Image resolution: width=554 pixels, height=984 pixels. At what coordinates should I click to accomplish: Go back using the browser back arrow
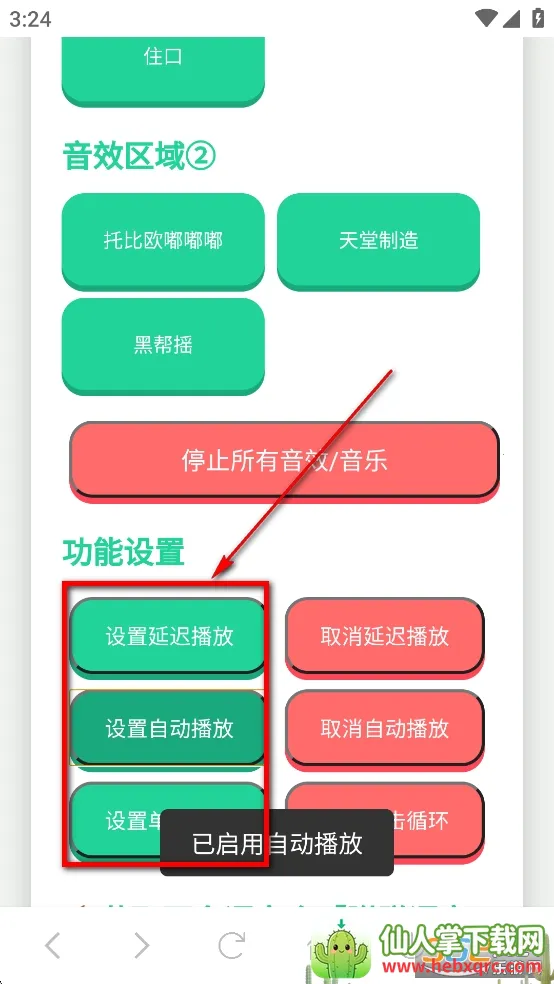pos(53,944)
